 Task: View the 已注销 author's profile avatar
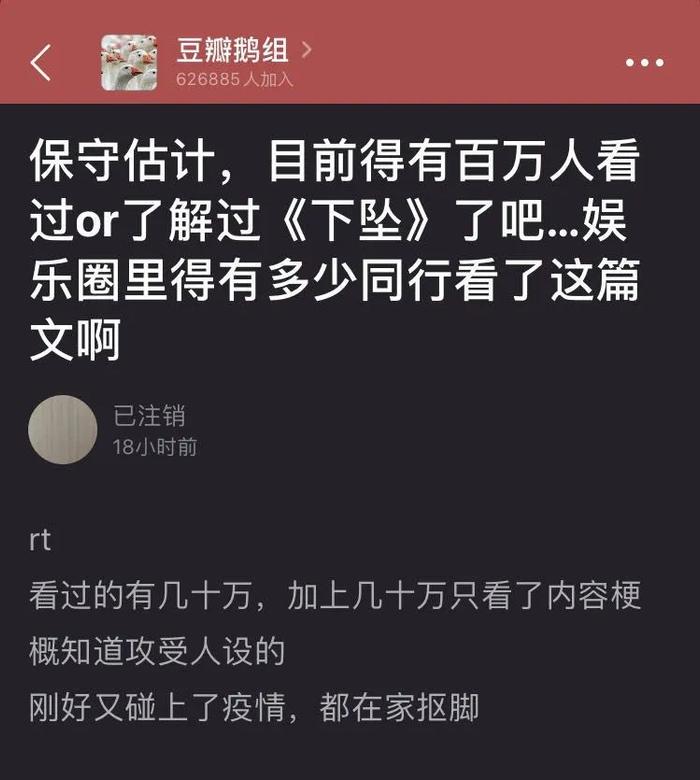click(x=63, y=430)
